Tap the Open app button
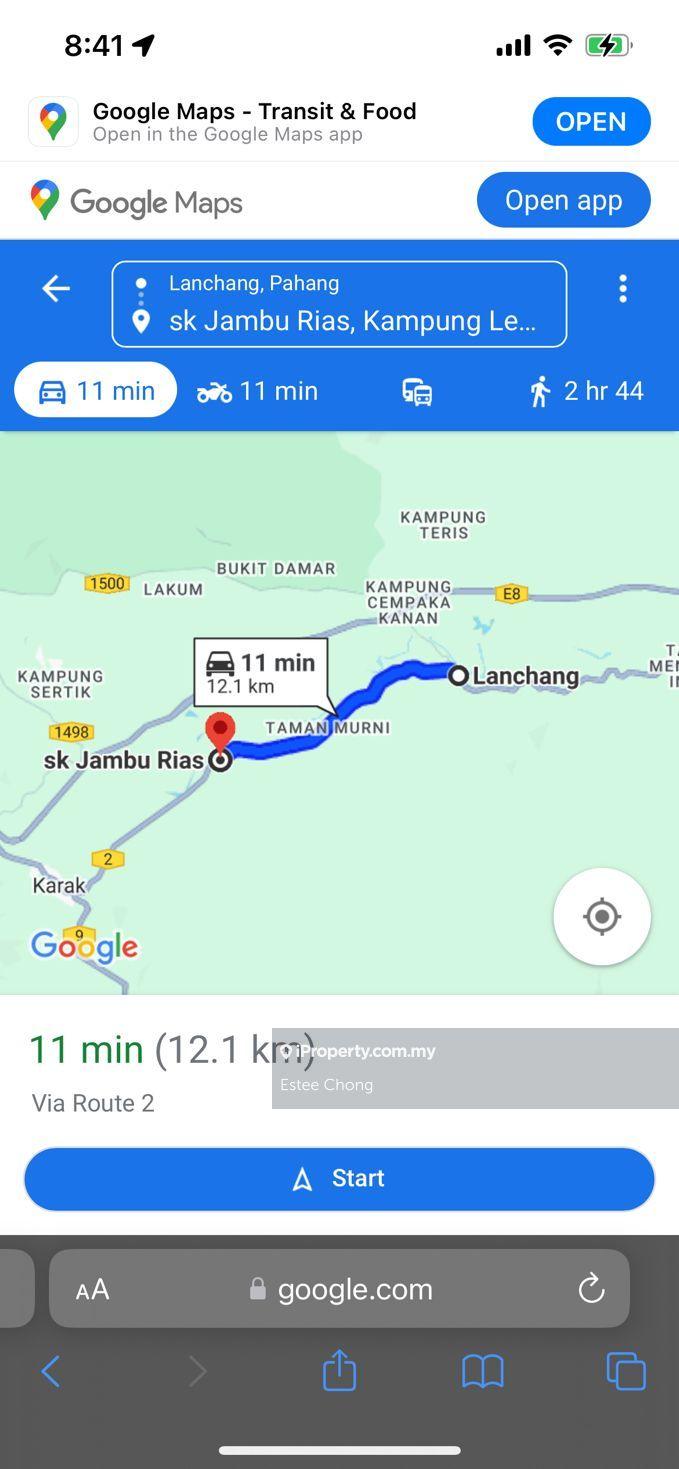Viewport: 679px width, 1469px height. click(x=563, y=200)
